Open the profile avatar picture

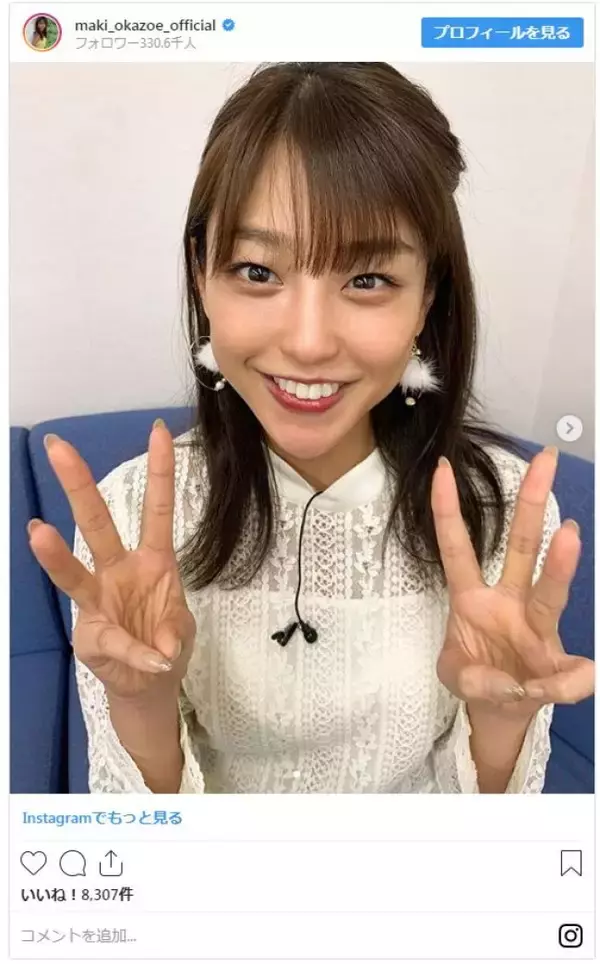[x=42, y=32]
